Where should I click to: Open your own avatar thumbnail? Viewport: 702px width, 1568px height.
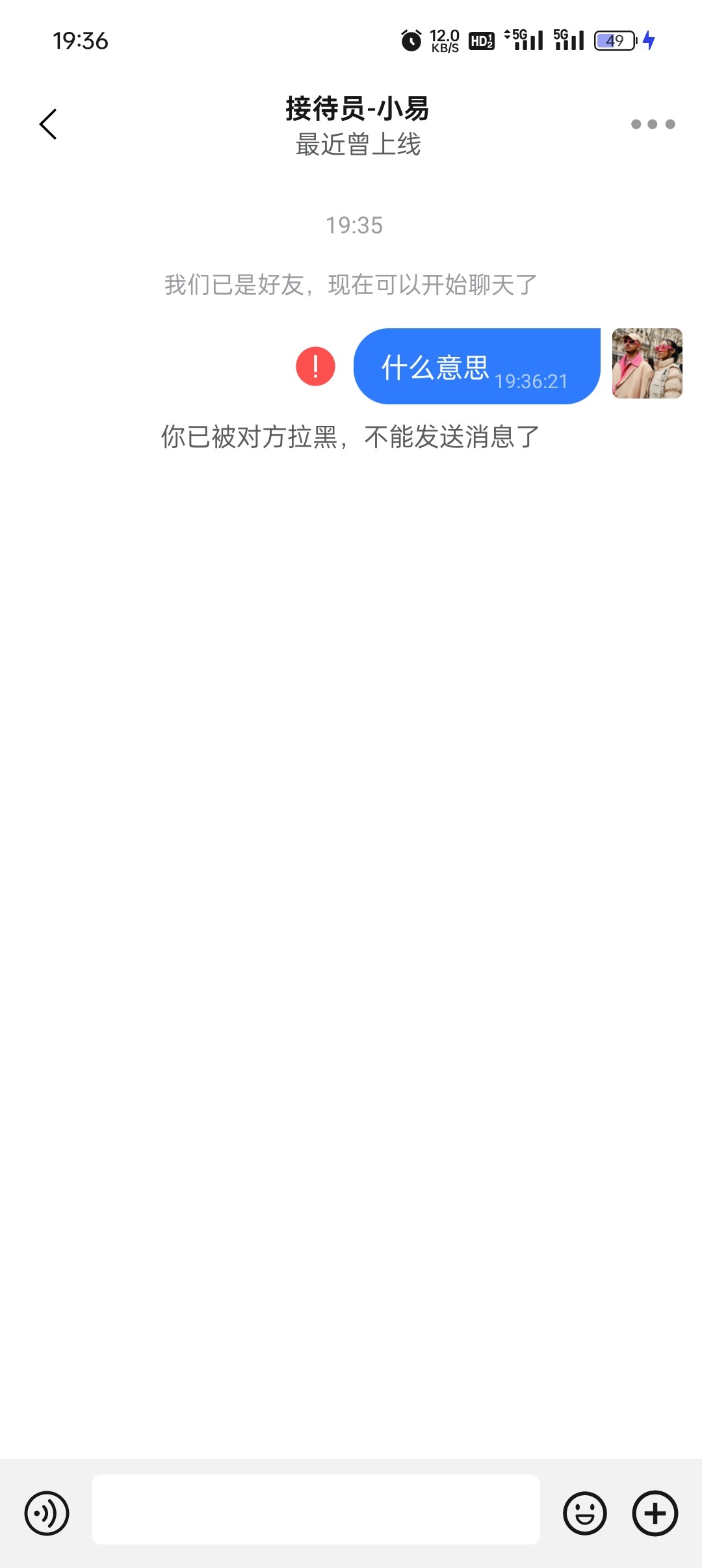(647, 363)
